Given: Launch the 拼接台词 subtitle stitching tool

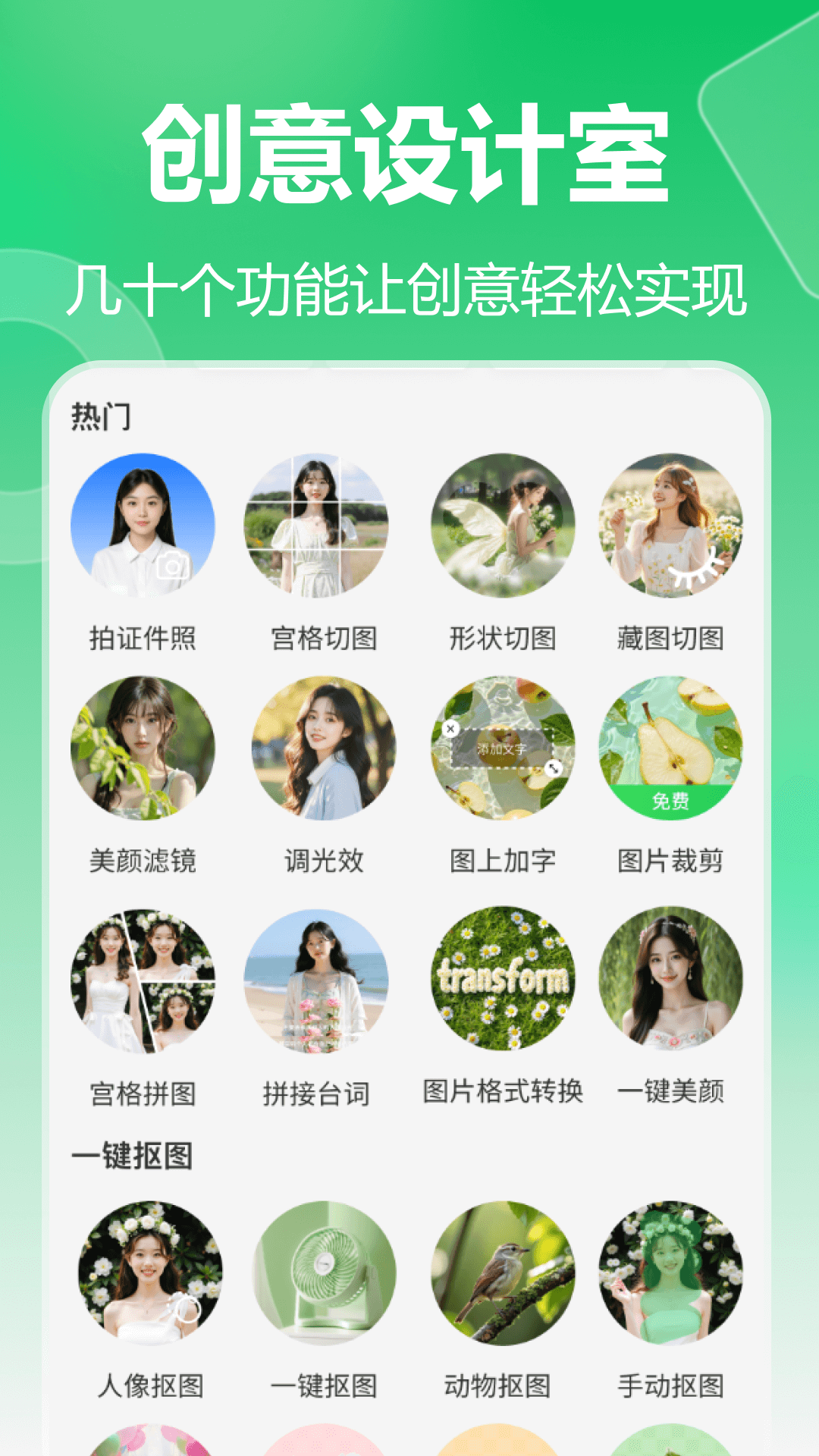Looking at the screenshot, I should pos(322,981).
